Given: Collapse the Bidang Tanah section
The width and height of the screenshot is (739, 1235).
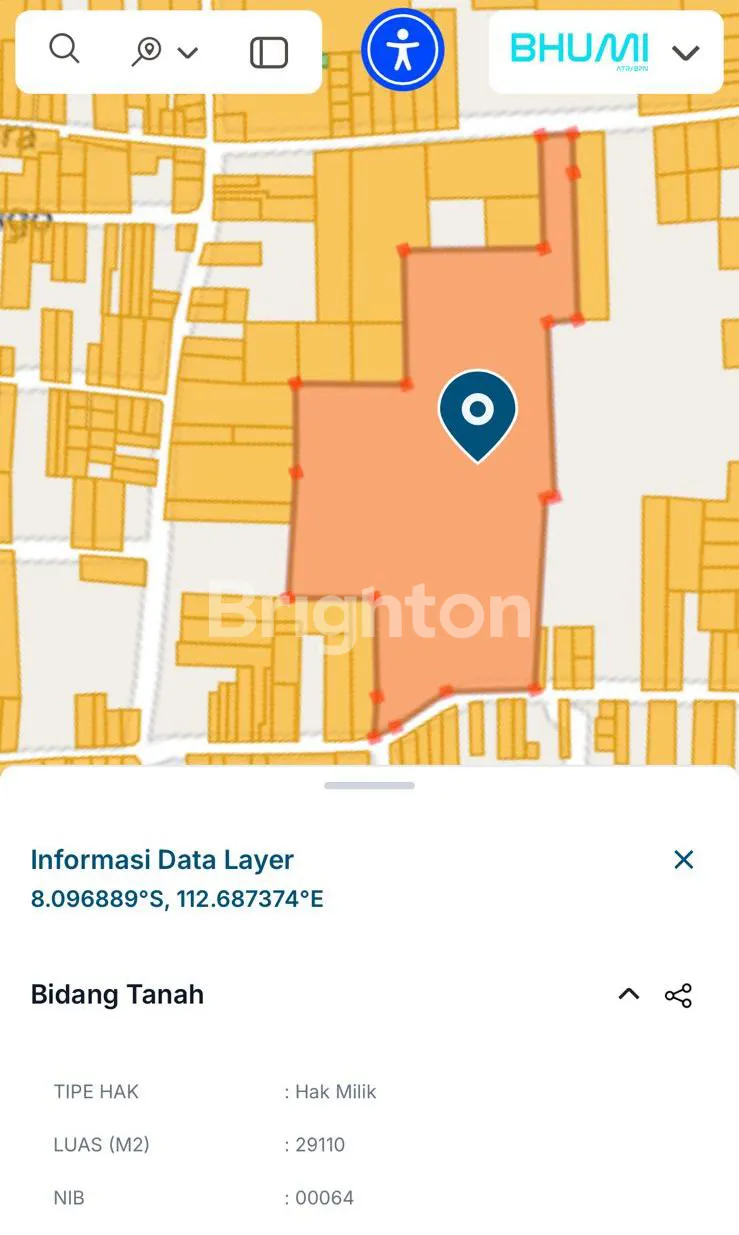Looking at the screenshot, I should click(628, 994).
